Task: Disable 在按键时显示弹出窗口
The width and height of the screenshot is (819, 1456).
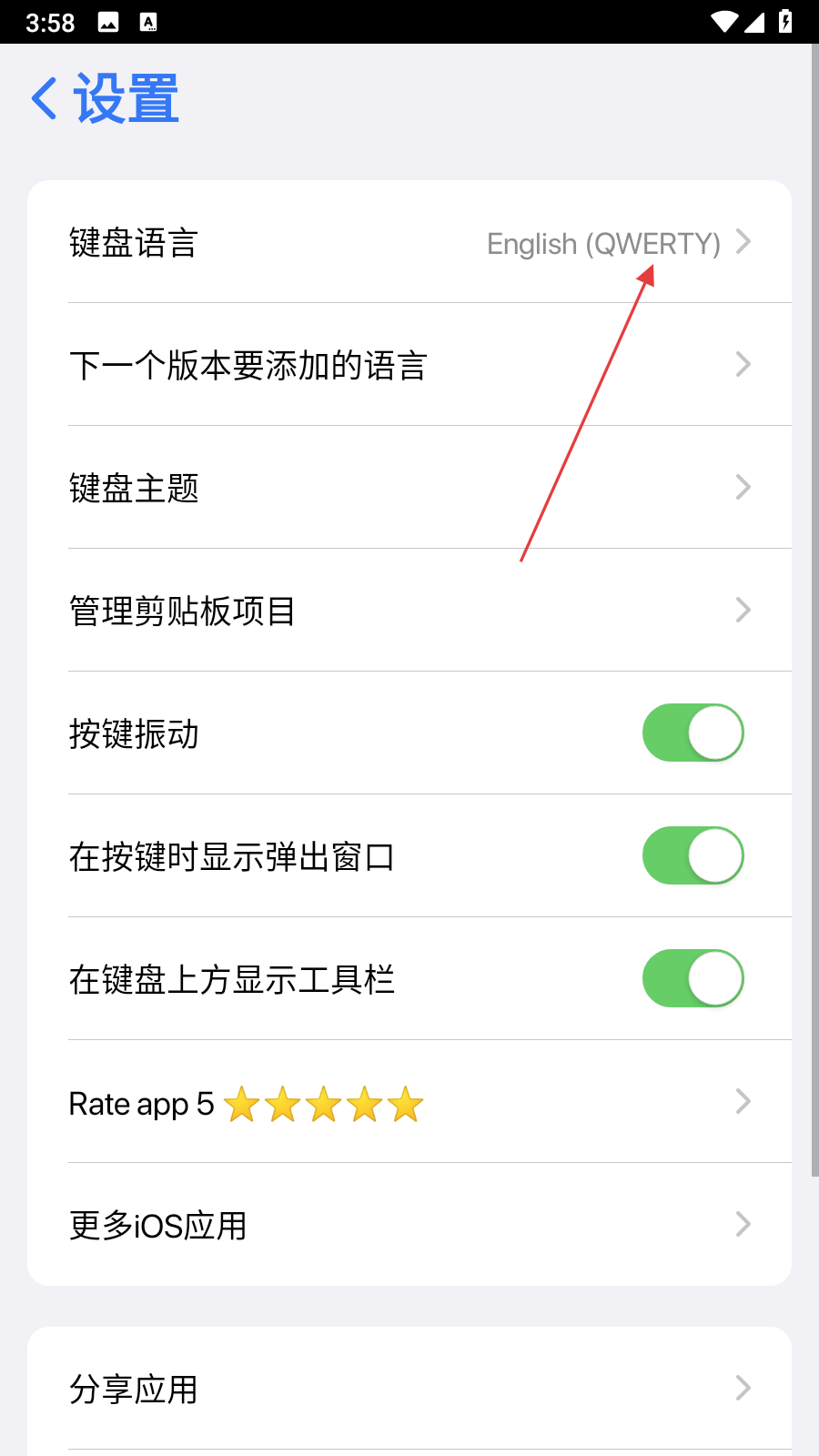Action: point(693,855)
